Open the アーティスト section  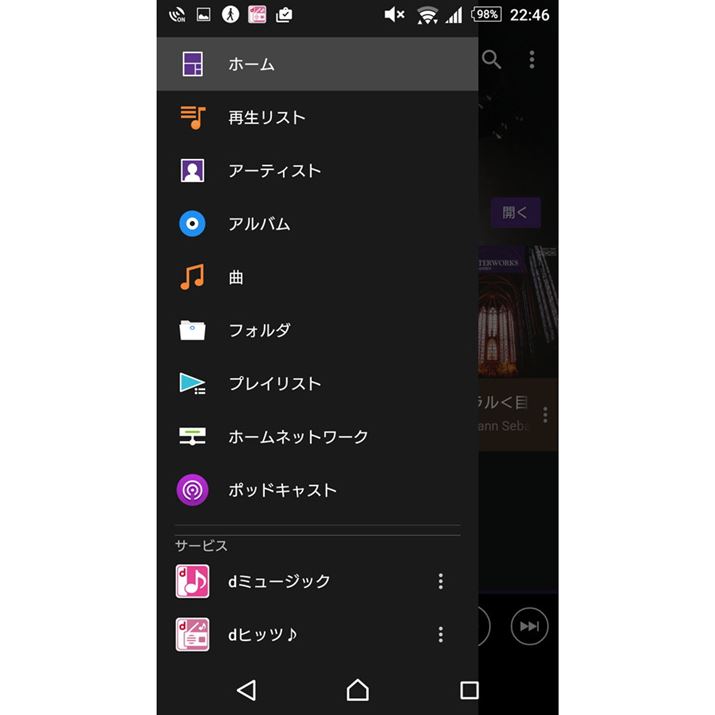300,171
